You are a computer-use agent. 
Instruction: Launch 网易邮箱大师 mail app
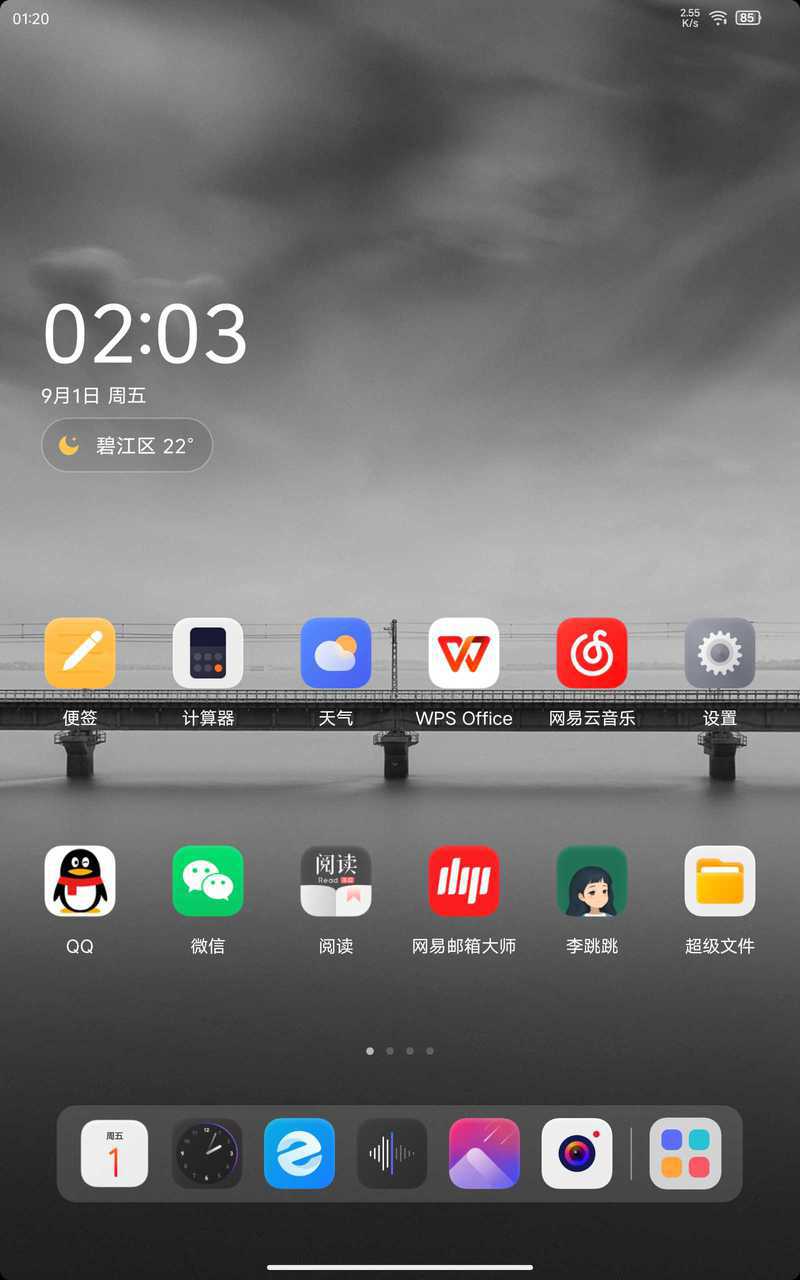[x=464, y=881]
